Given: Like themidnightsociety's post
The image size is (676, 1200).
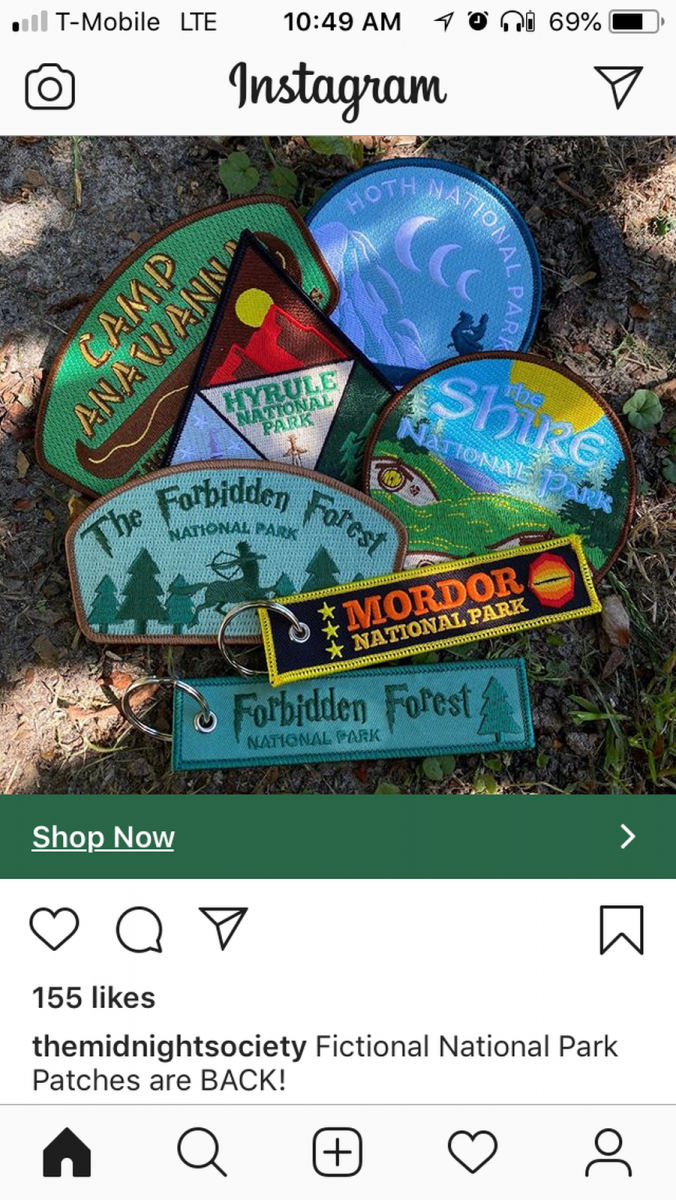Looking at the screenshot, I should 54,929.
